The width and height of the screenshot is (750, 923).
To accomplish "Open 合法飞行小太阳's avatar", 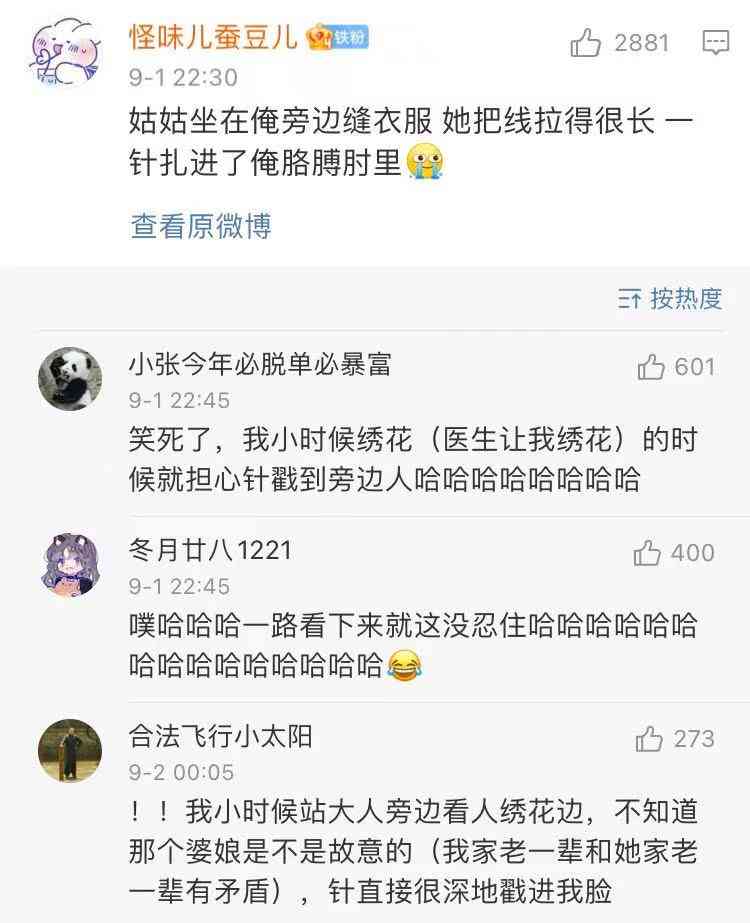I will [x=70, y=751].
